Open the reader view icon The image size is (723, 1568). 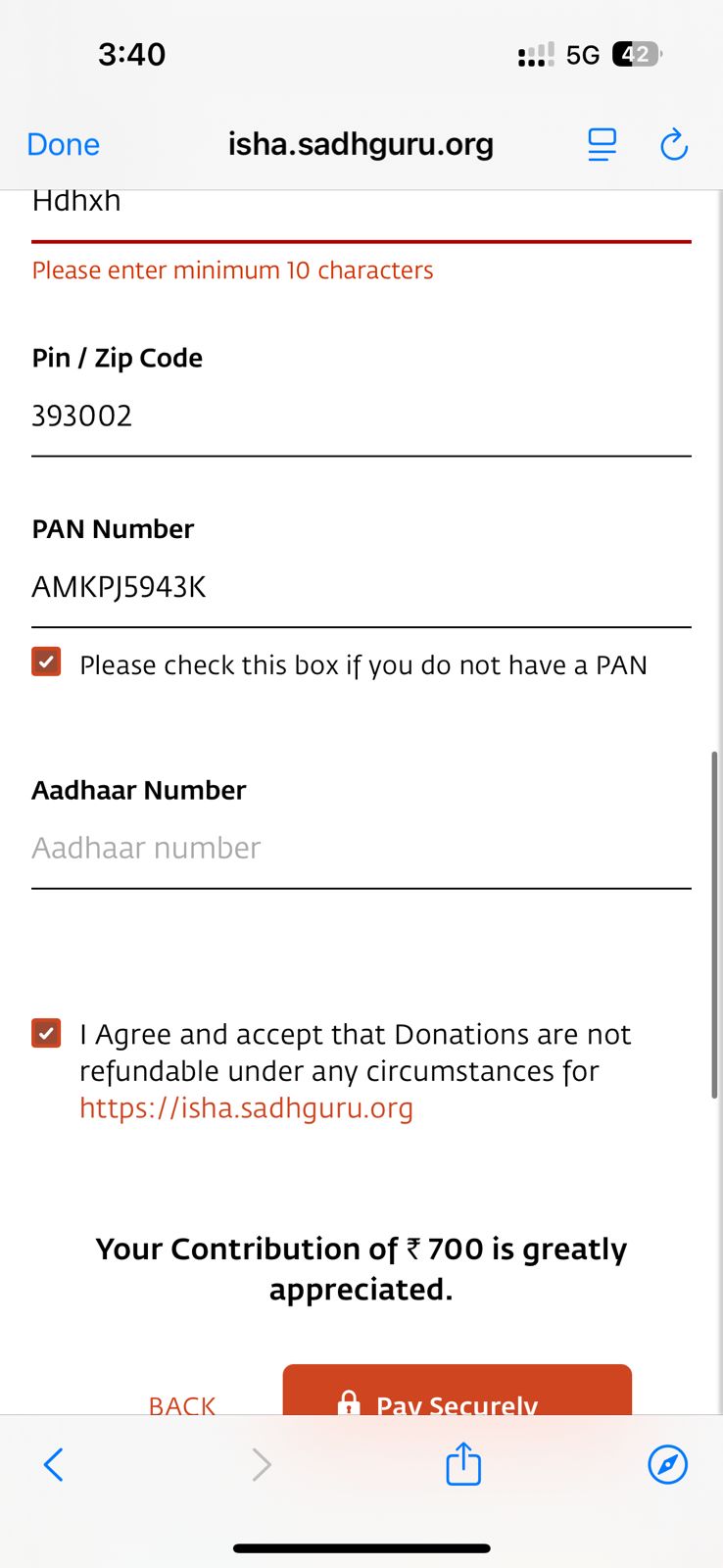tap(602, 145)
